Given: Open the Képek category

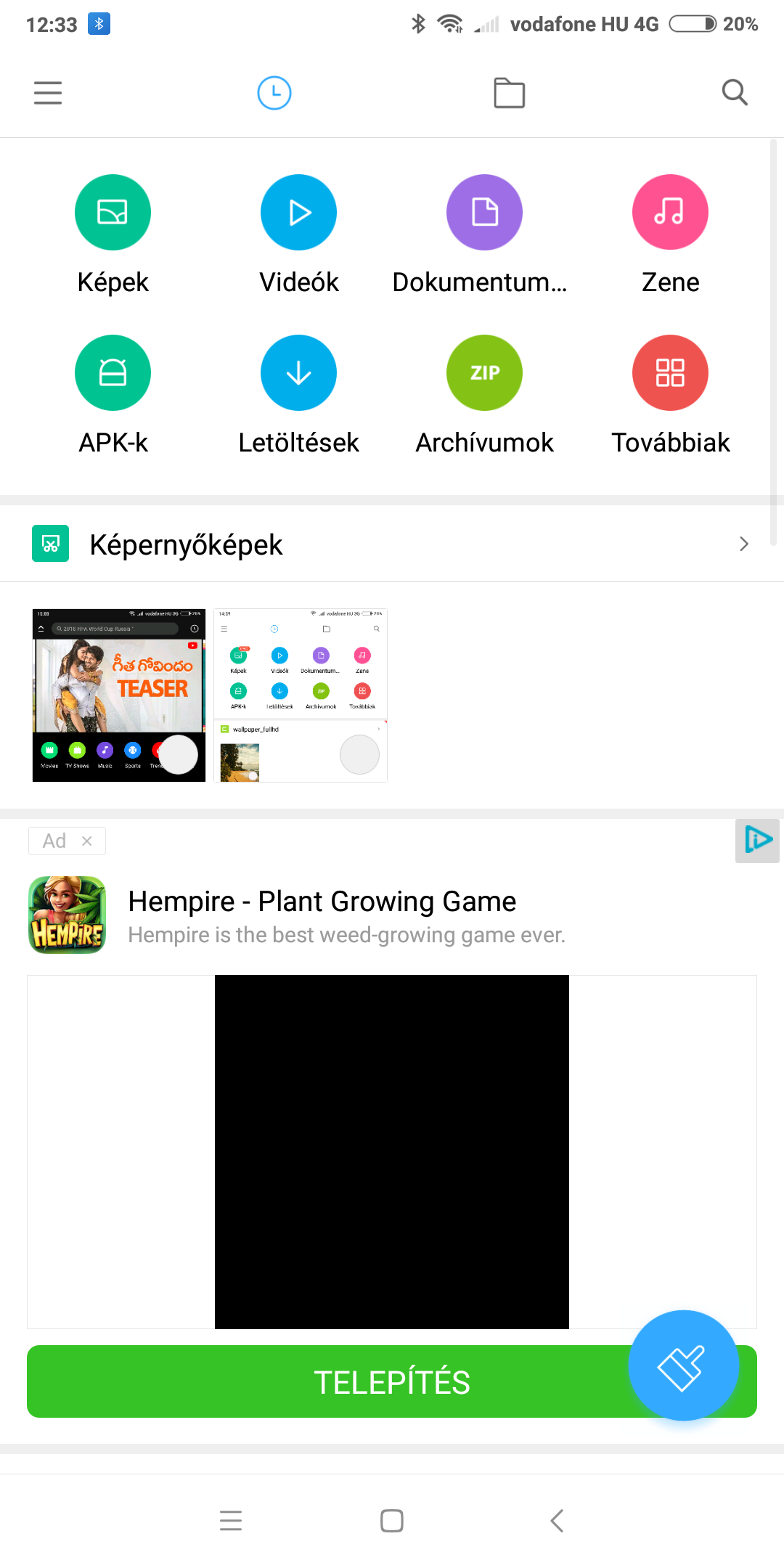Looking at the screenshot, I should coord(113,236).
